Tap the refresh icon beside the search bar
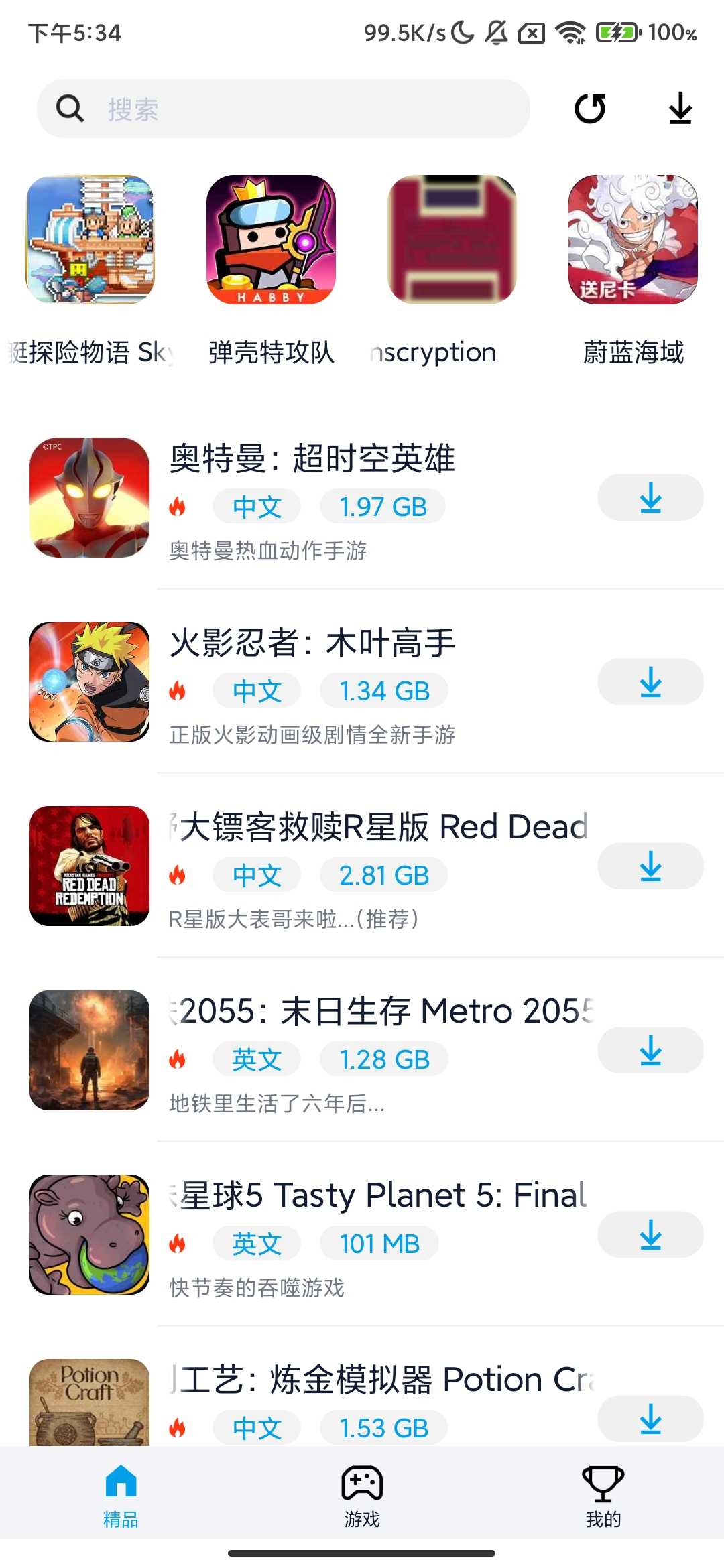724x1568 pixels. 588,109
